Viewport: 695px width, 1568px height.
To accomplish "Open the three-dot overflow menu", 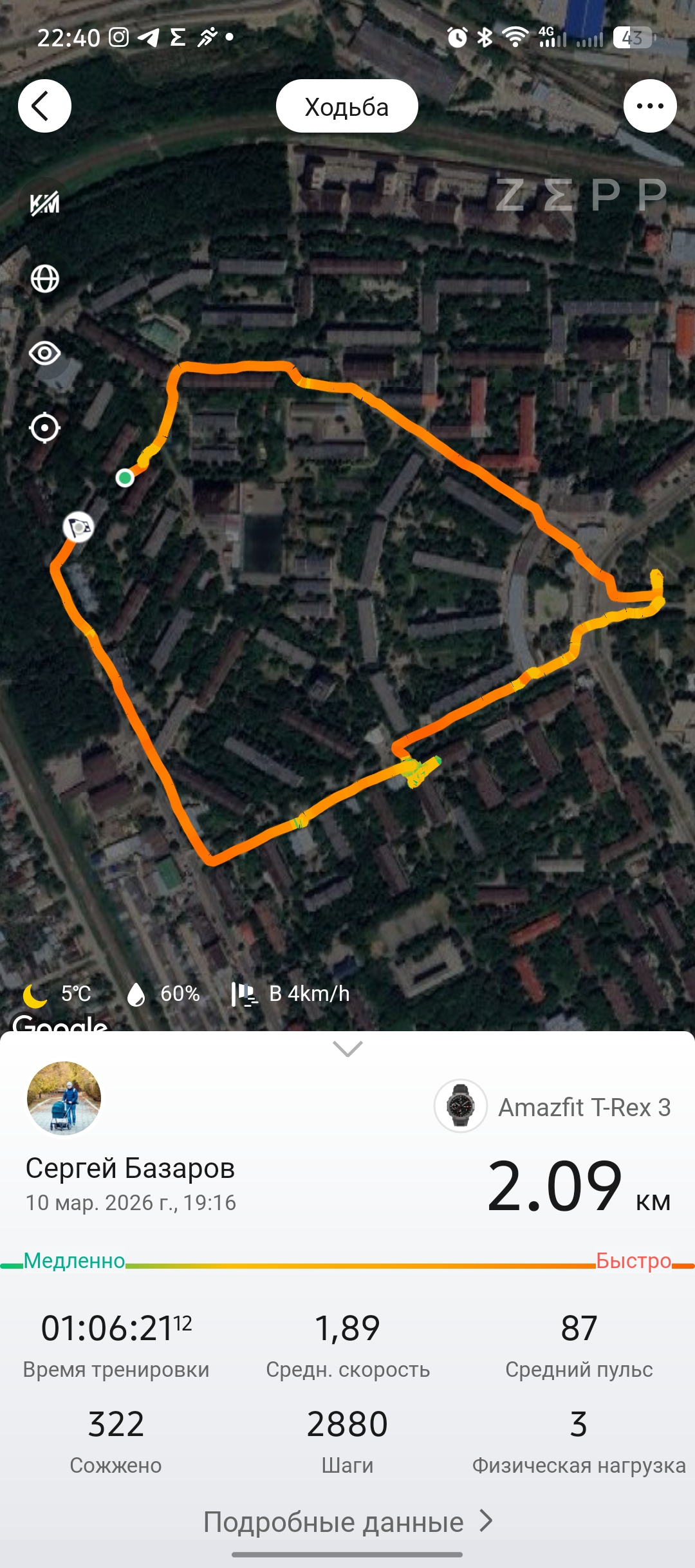I will point(649,106).
